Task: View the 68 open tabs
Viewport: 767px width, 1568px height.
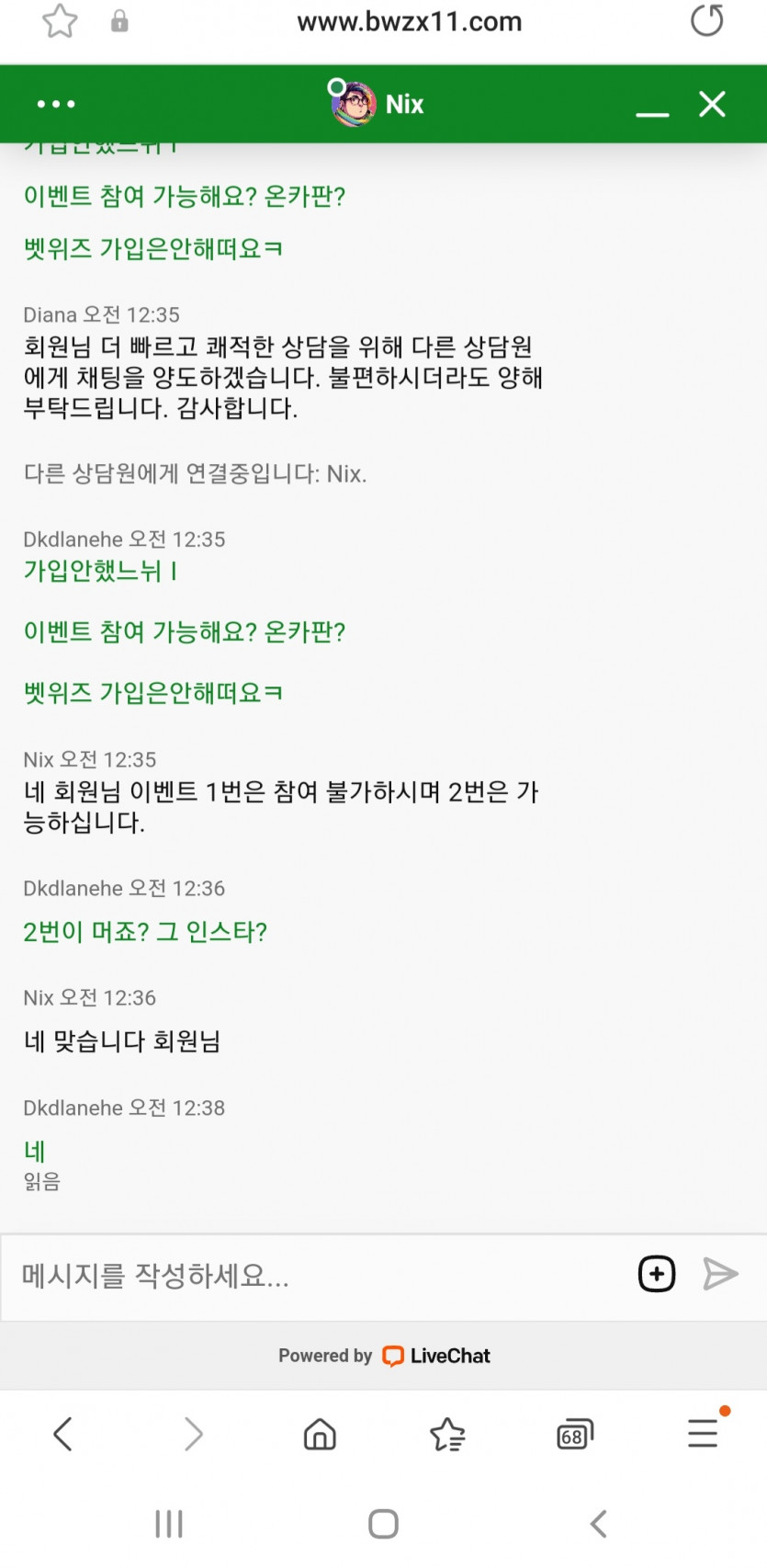Action: coord(575,1434)
